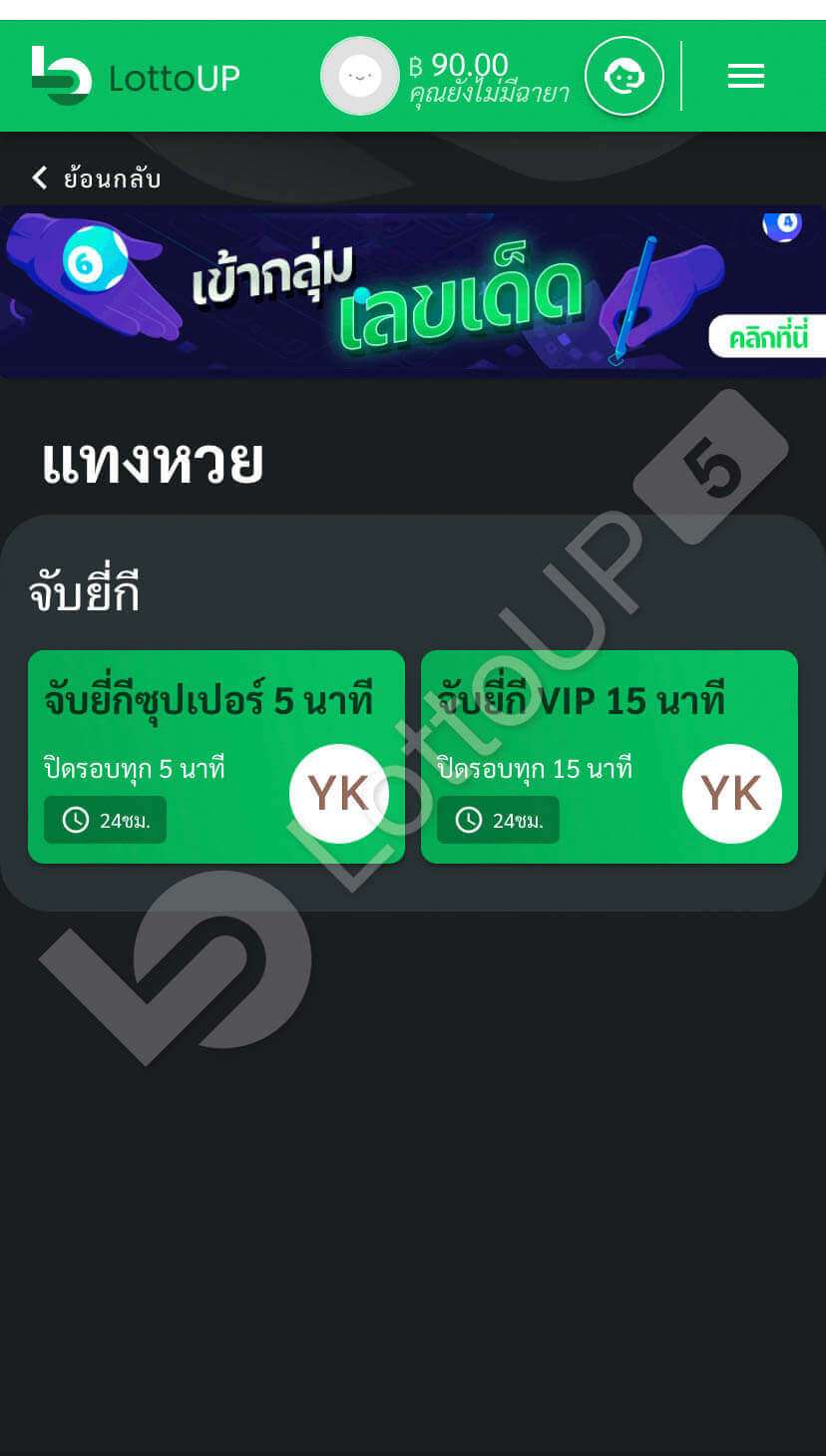Tap the LottoUP logo to go home
The image size is (826, 1456).
point(136,76)
